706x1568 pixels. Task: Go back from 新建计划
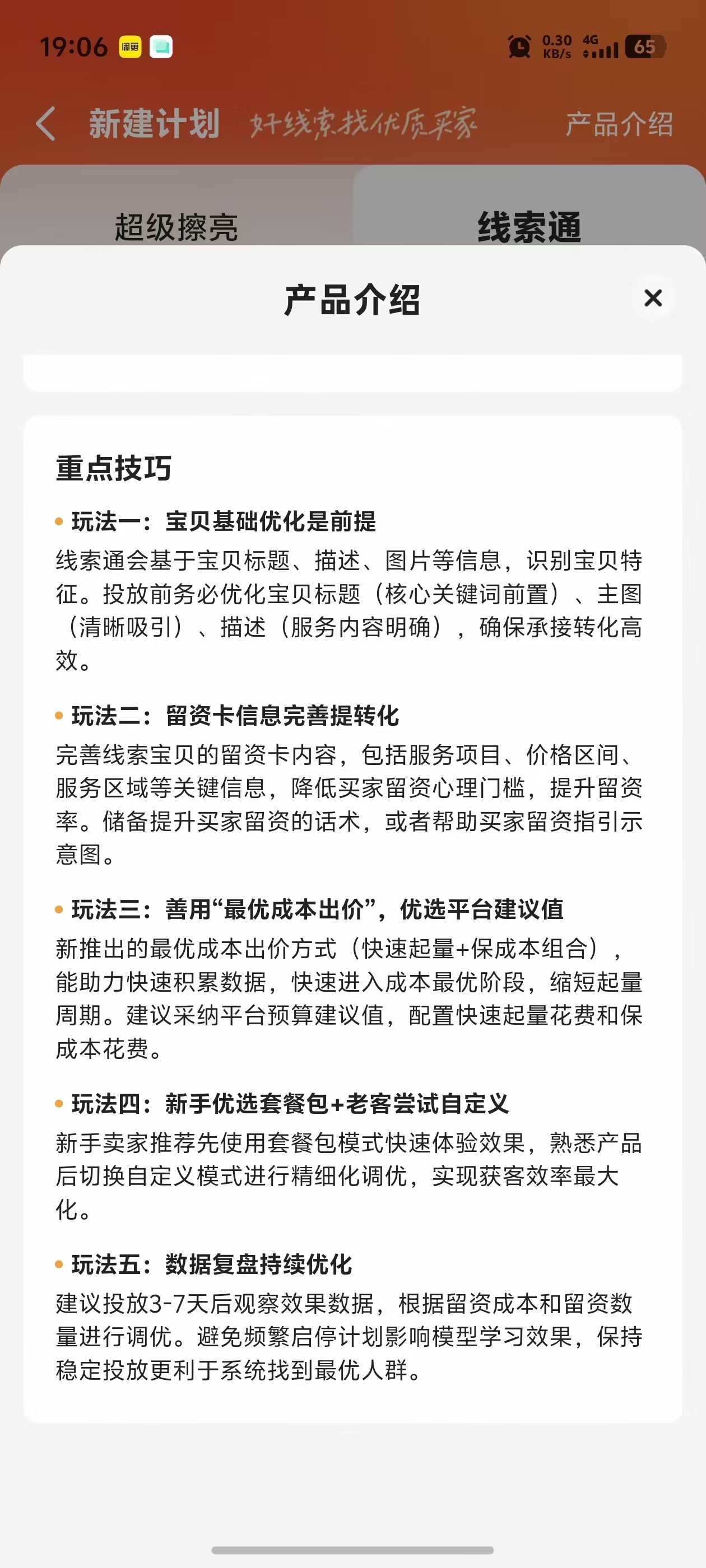47,124
